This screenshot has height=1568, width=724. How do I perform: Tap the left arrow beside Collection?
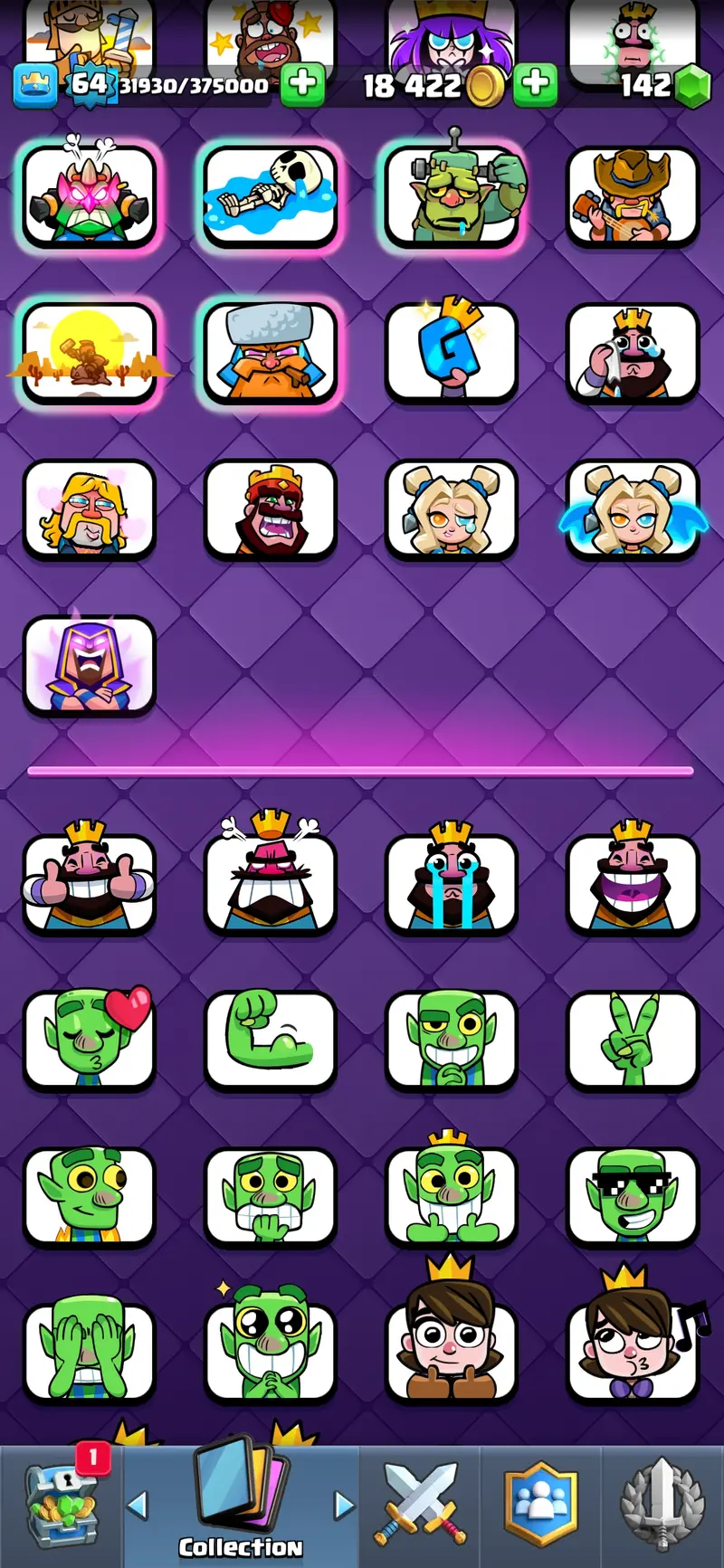[138, 1506]
